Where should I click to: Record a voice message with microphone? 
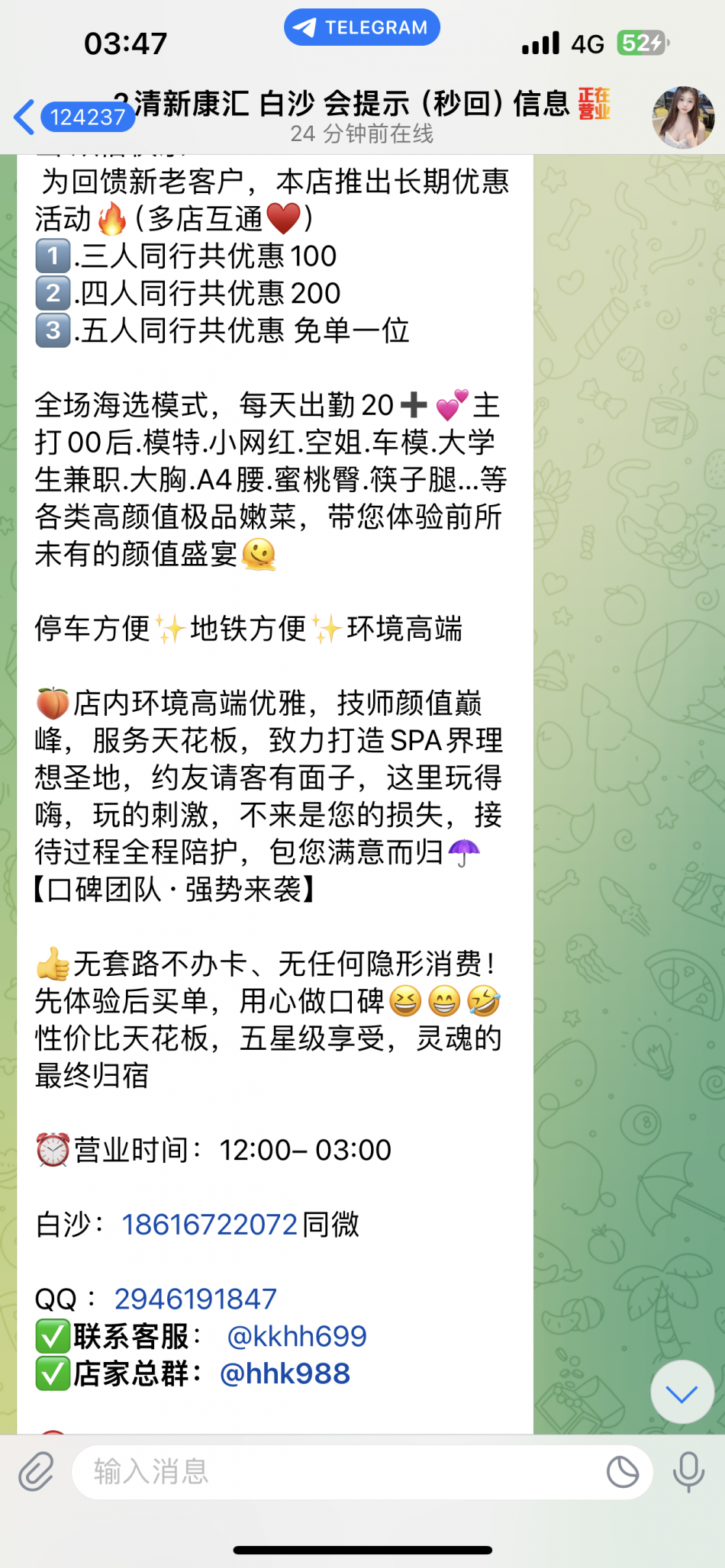tap(688, 1471)
